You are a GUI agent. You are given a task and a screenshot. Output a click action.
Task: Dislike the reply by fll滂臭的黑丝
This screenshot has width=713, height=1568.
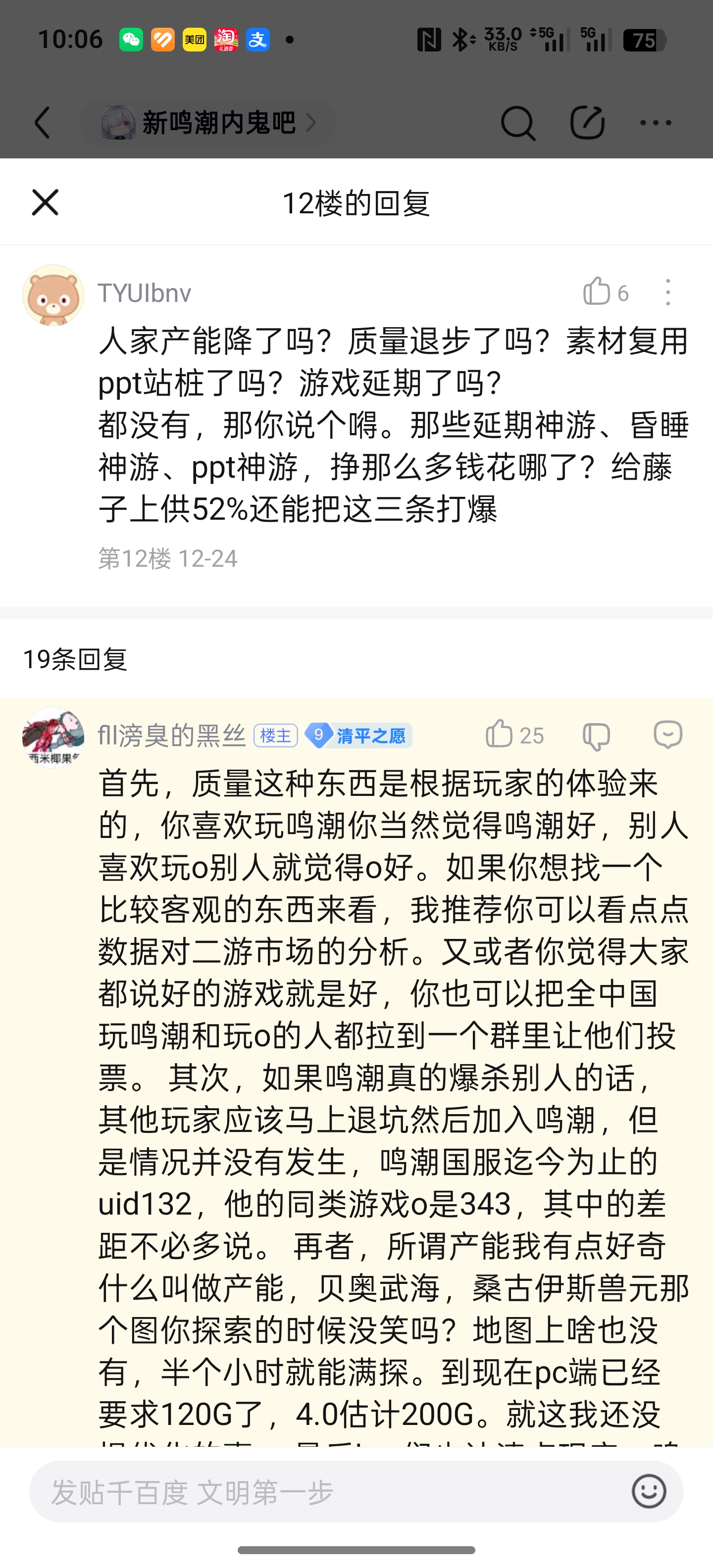click(596, 735)
